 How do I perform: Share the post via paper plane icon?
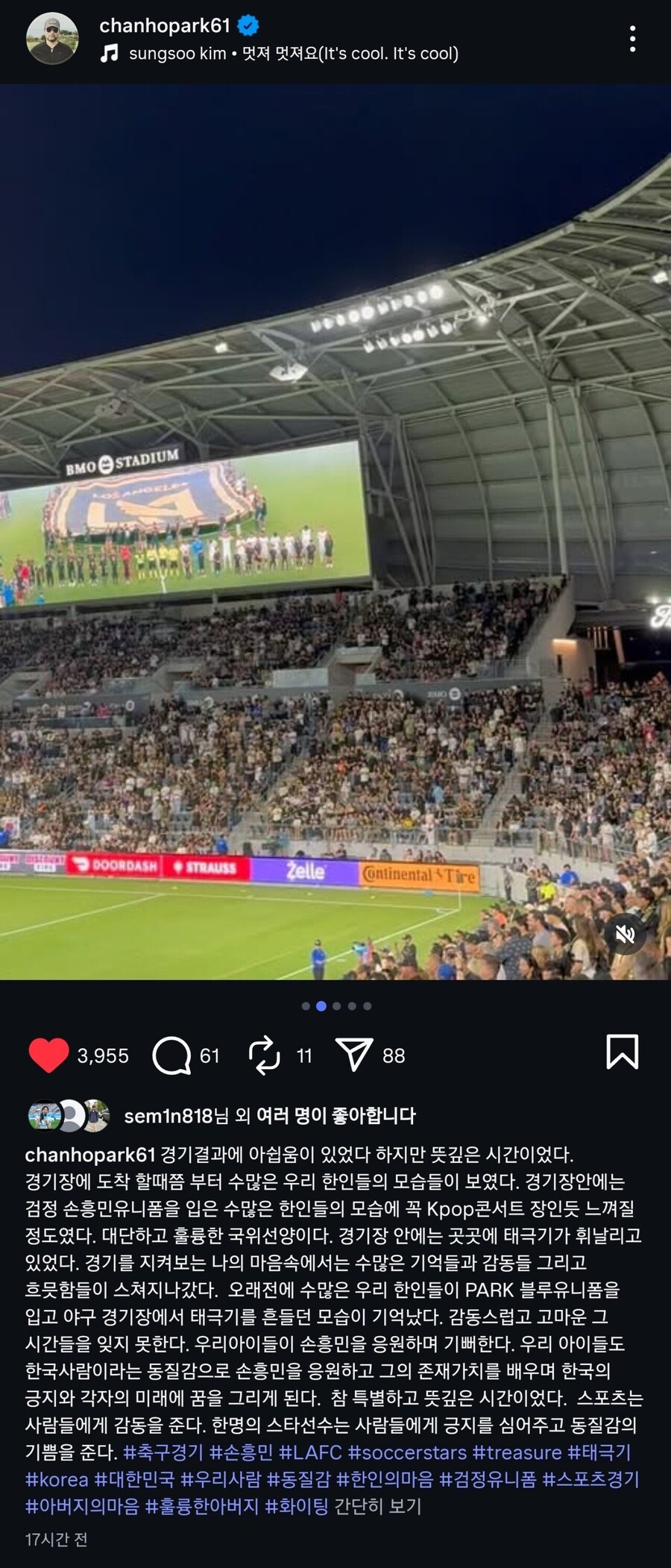(x=354, y=1055)
